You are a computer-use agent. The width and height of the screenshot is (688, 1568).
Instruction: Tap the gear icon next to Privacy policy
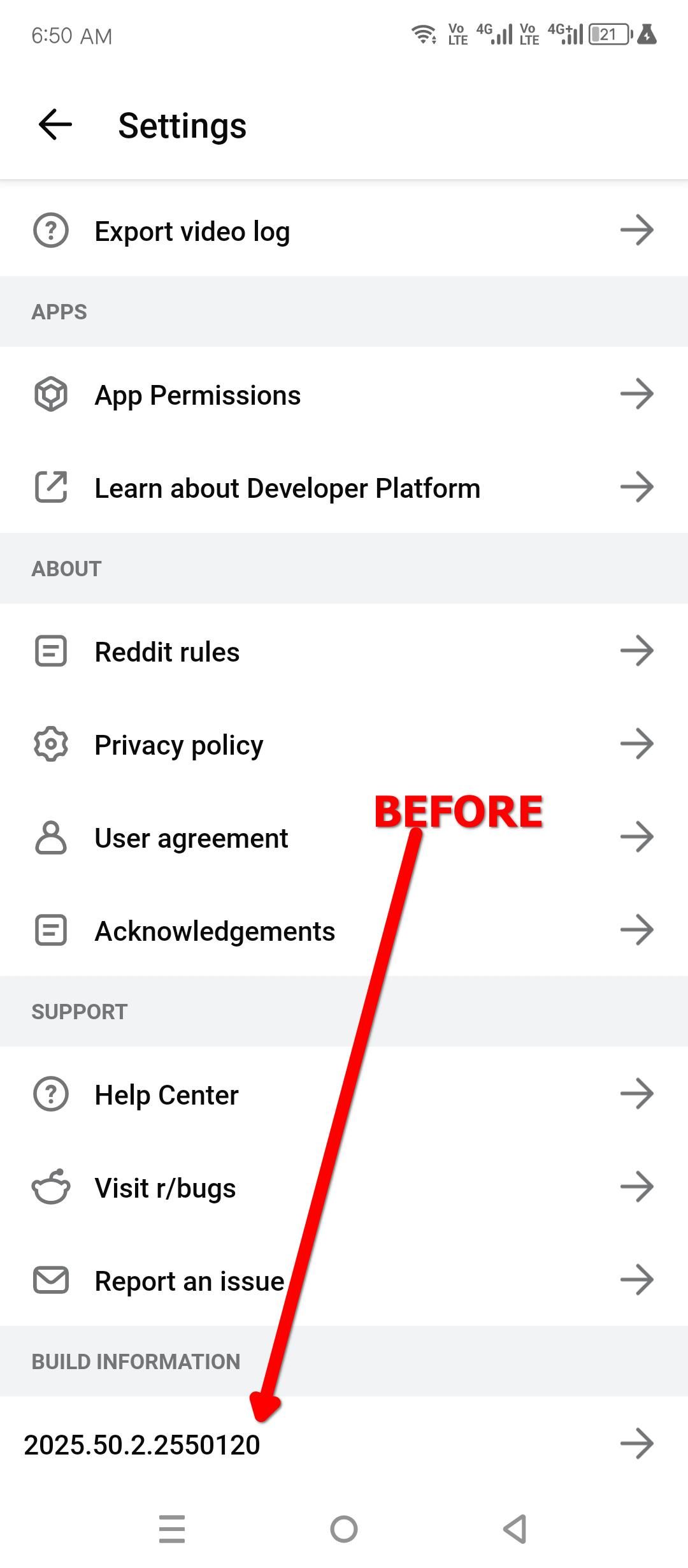point(50,744)
